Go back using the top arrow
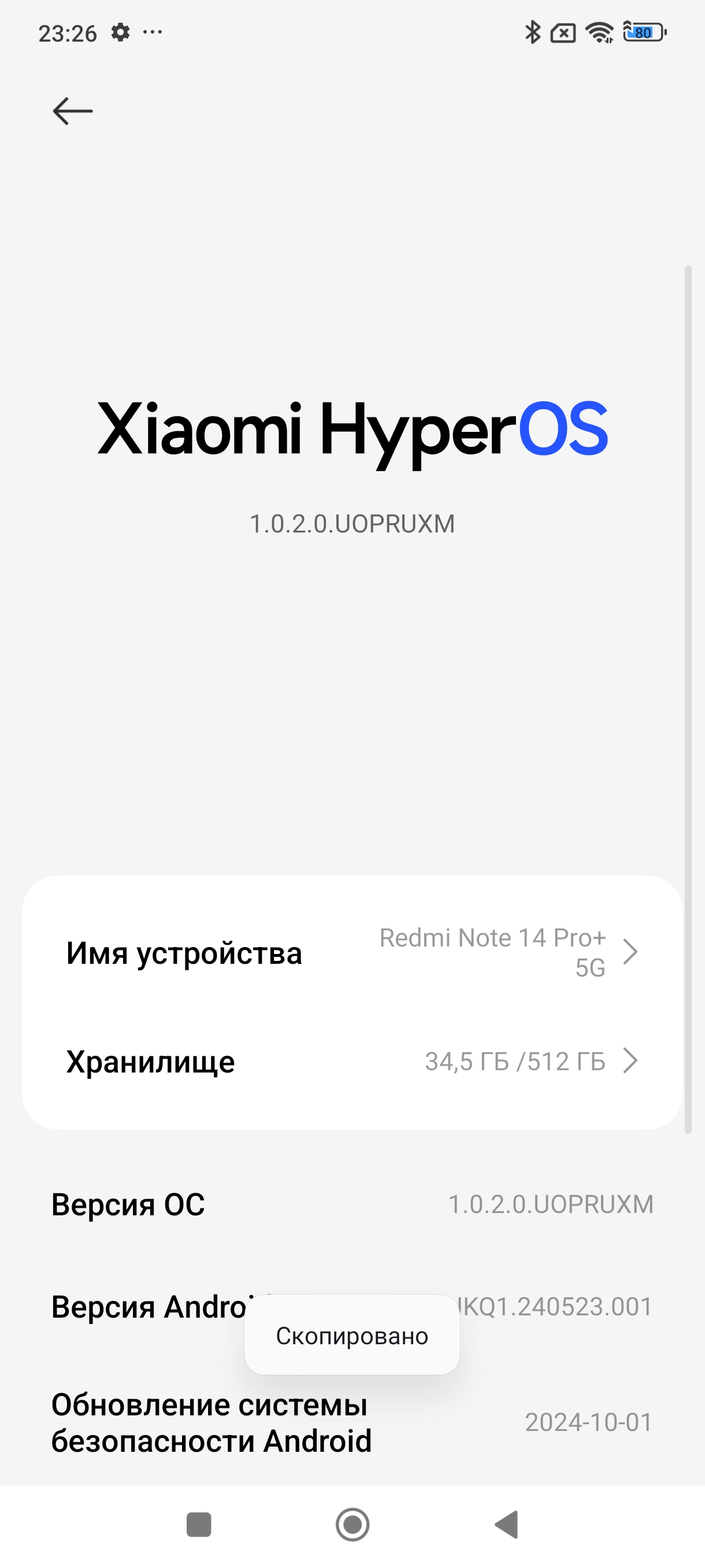Screen dimensions: 705x1568 click(x=72, y=112)
